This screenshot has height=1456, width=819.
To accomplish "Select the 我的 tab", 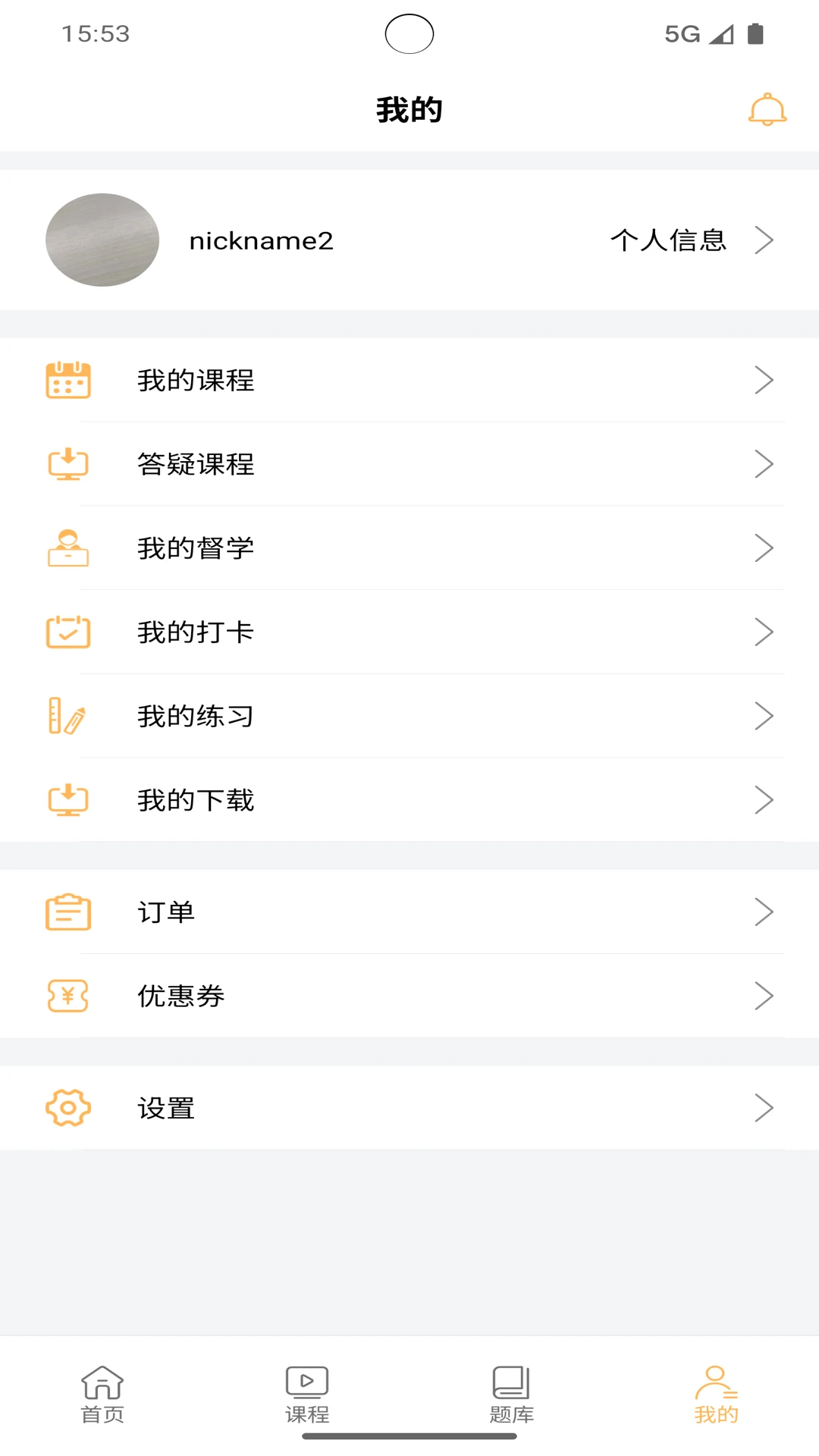I will pos(717,1395).
